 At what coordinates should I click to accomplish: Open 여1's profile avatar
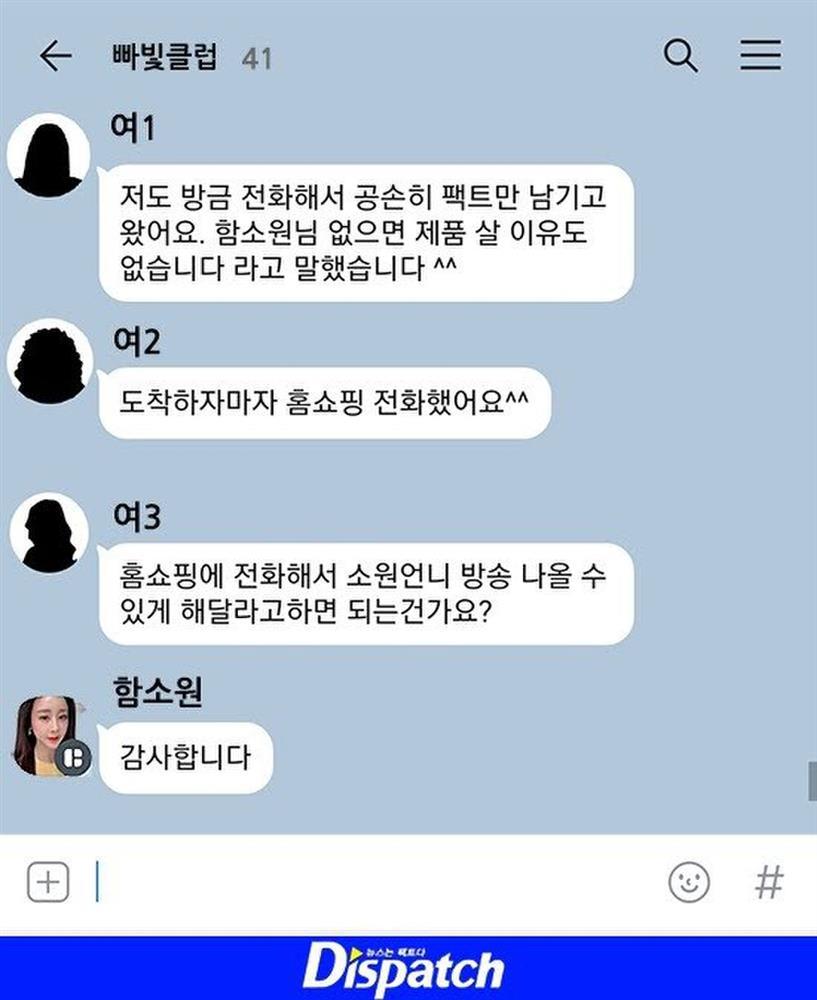point(48,156)
